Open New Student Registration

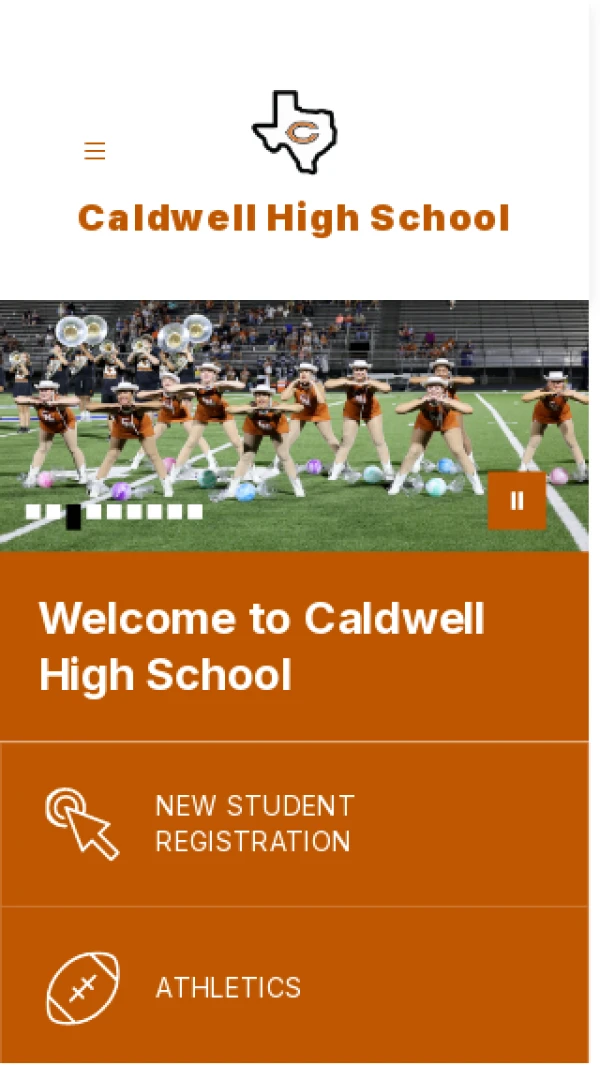[x=254, y=824]
